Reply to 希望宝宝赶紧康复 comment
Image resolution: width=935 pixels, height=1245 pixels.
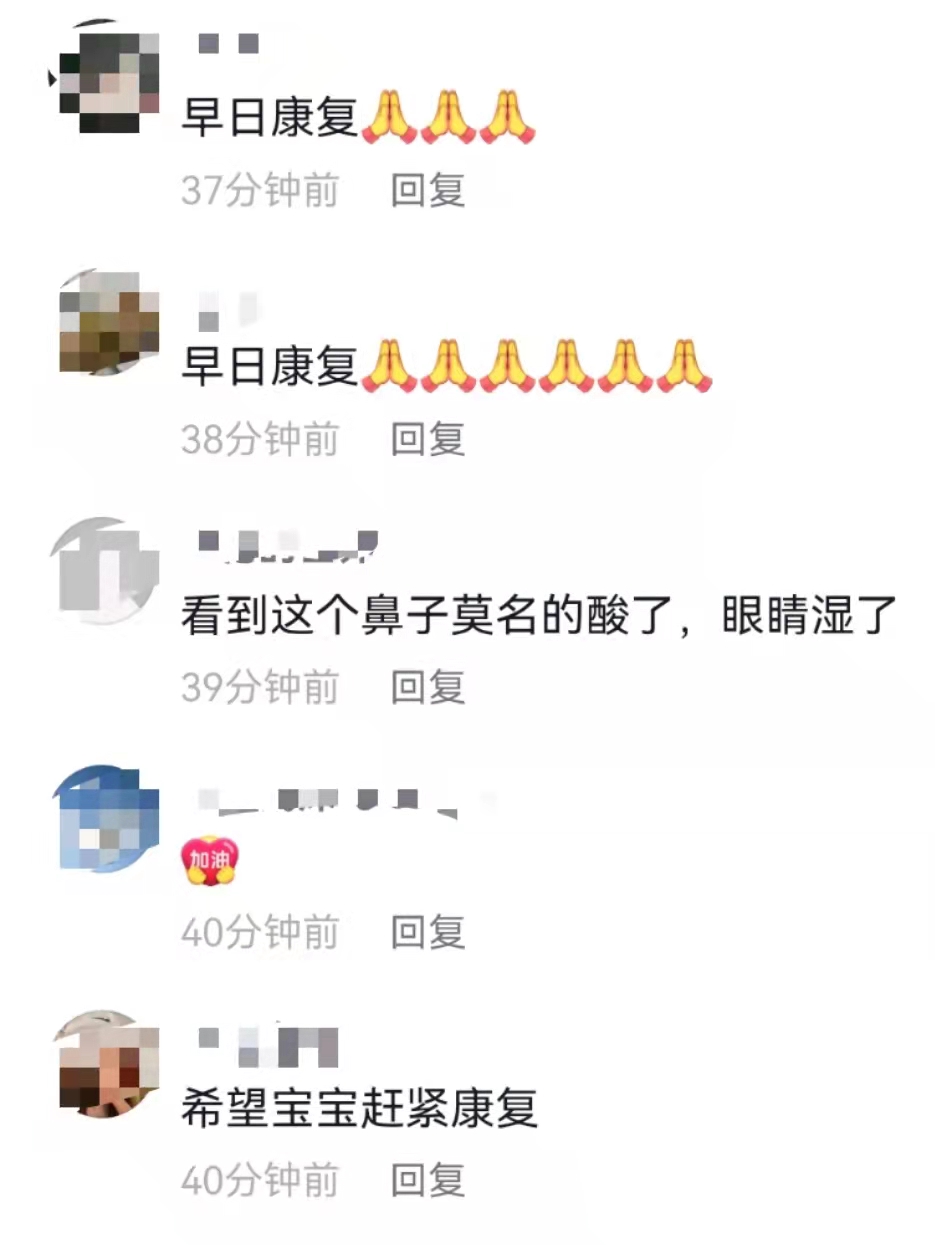(427, 1181)
